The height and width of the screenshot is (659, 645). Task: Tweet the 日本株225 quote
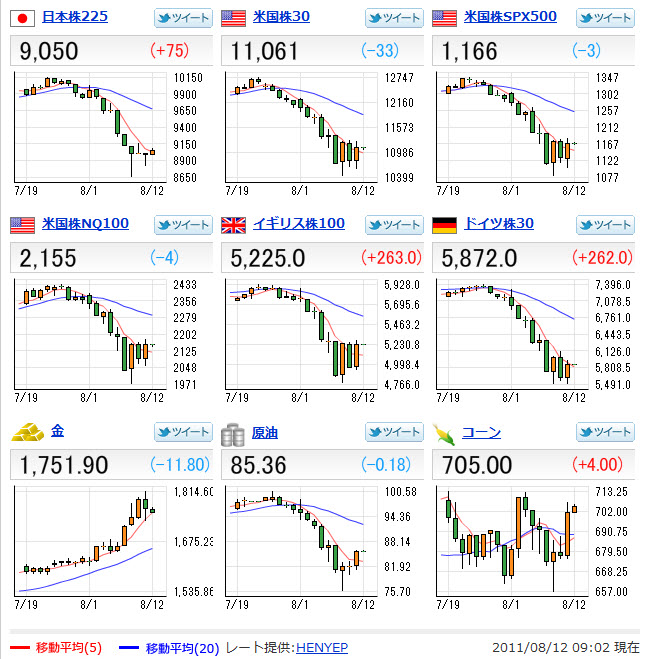[x=183, y=18]
